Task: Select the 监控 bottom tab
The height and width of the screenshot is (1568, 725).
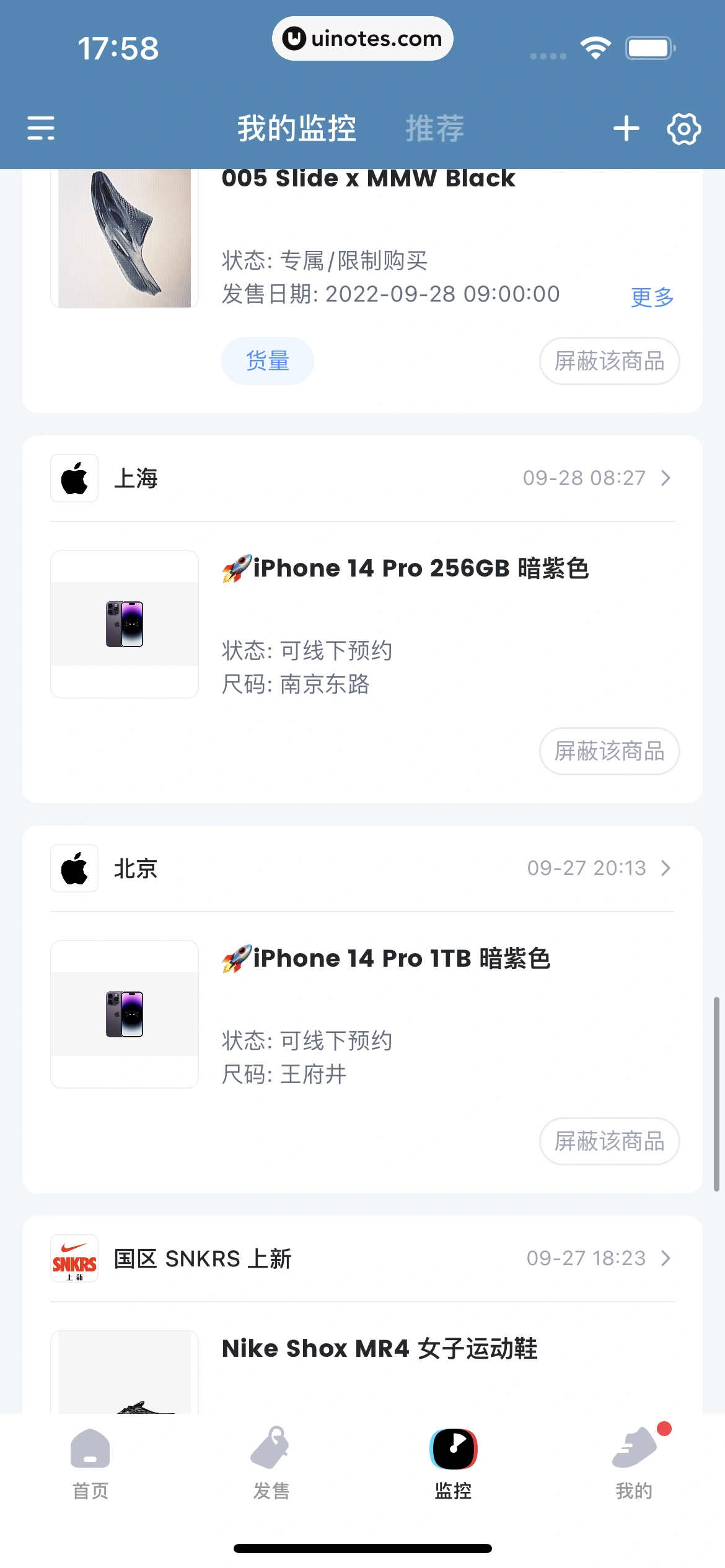Action: tap(453, 1463)
